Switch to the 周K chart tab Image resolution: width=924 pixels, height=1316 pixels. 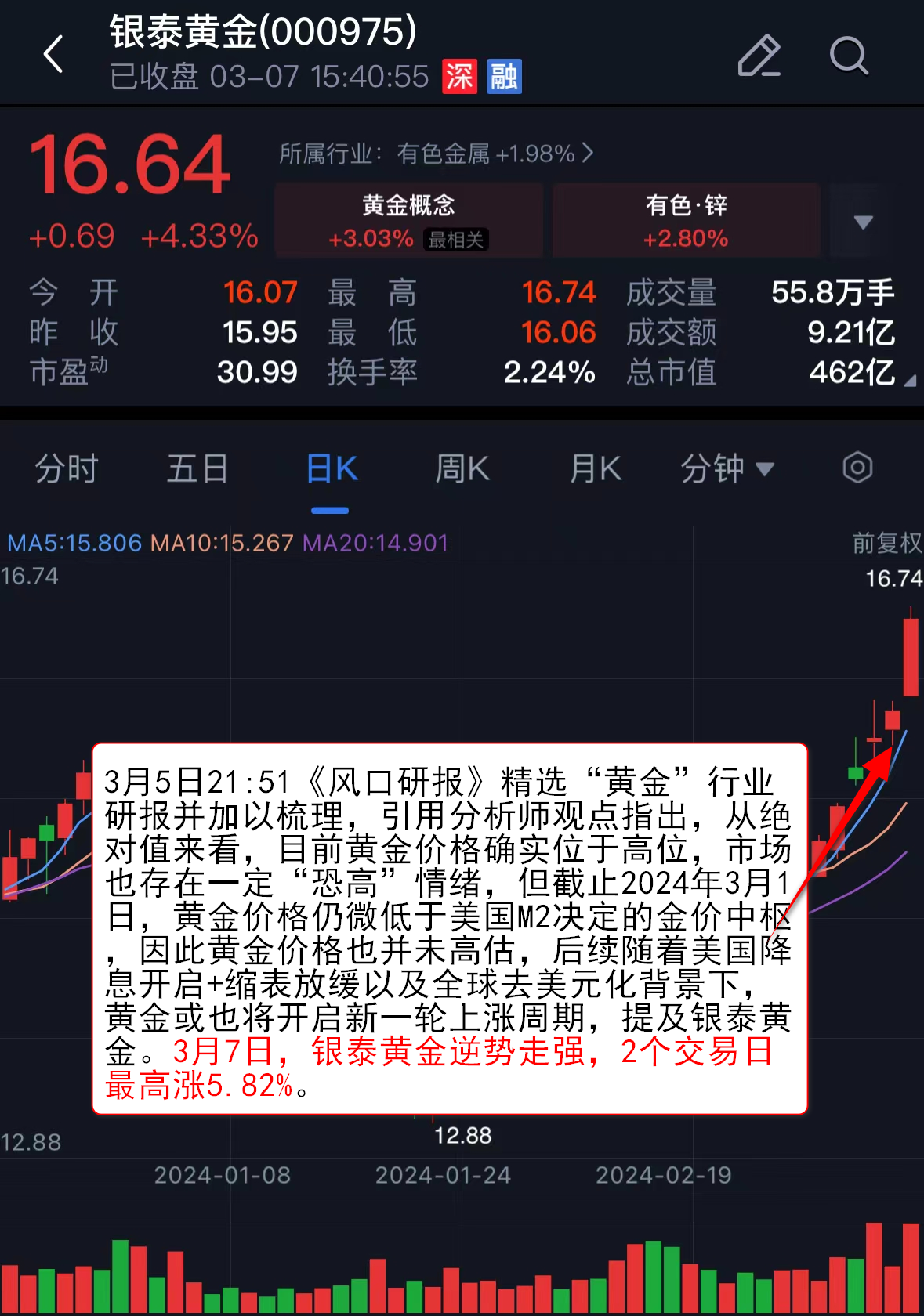(462, 469)
